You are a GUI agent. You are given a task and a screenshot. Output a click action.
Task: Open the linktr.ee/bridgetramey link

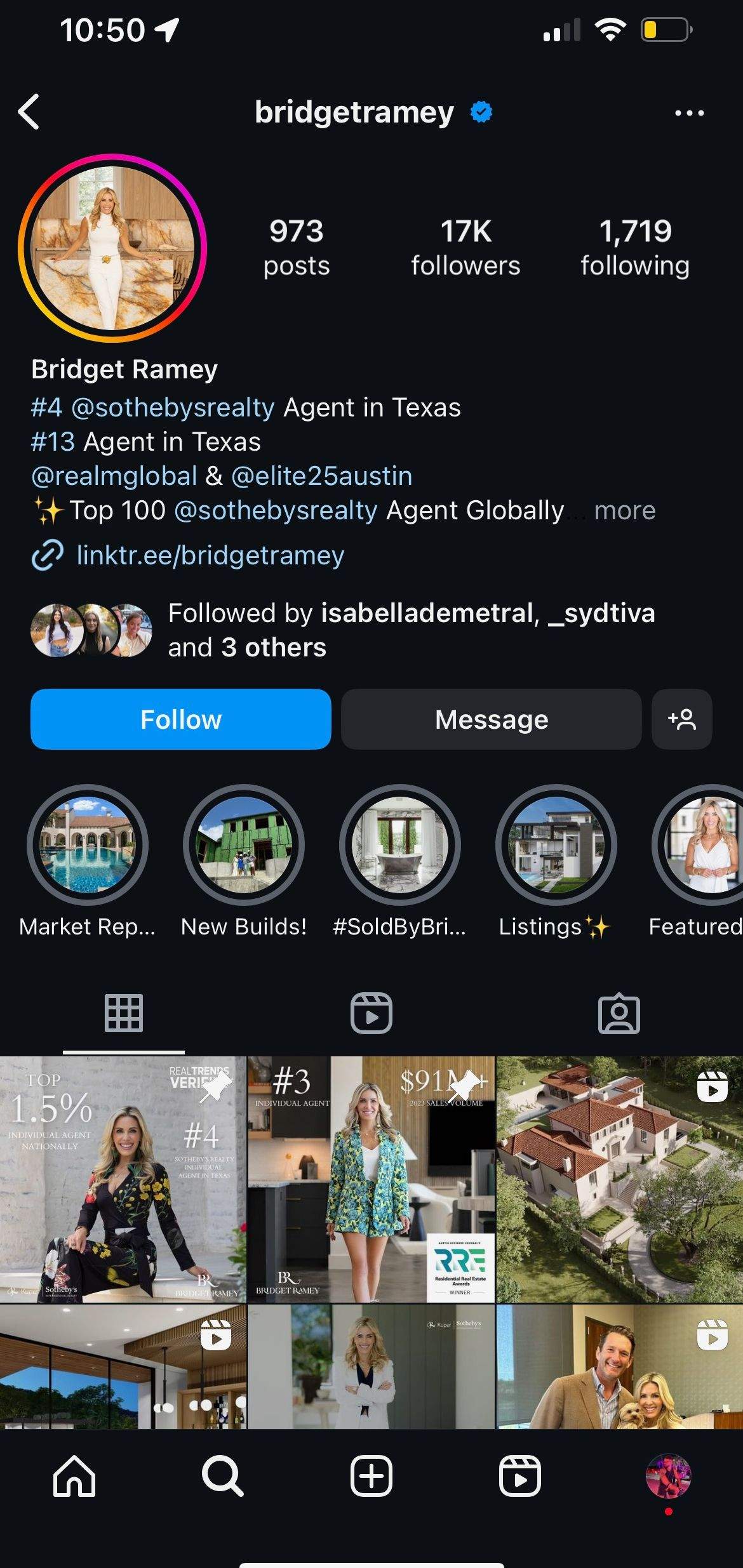point(210,555)
